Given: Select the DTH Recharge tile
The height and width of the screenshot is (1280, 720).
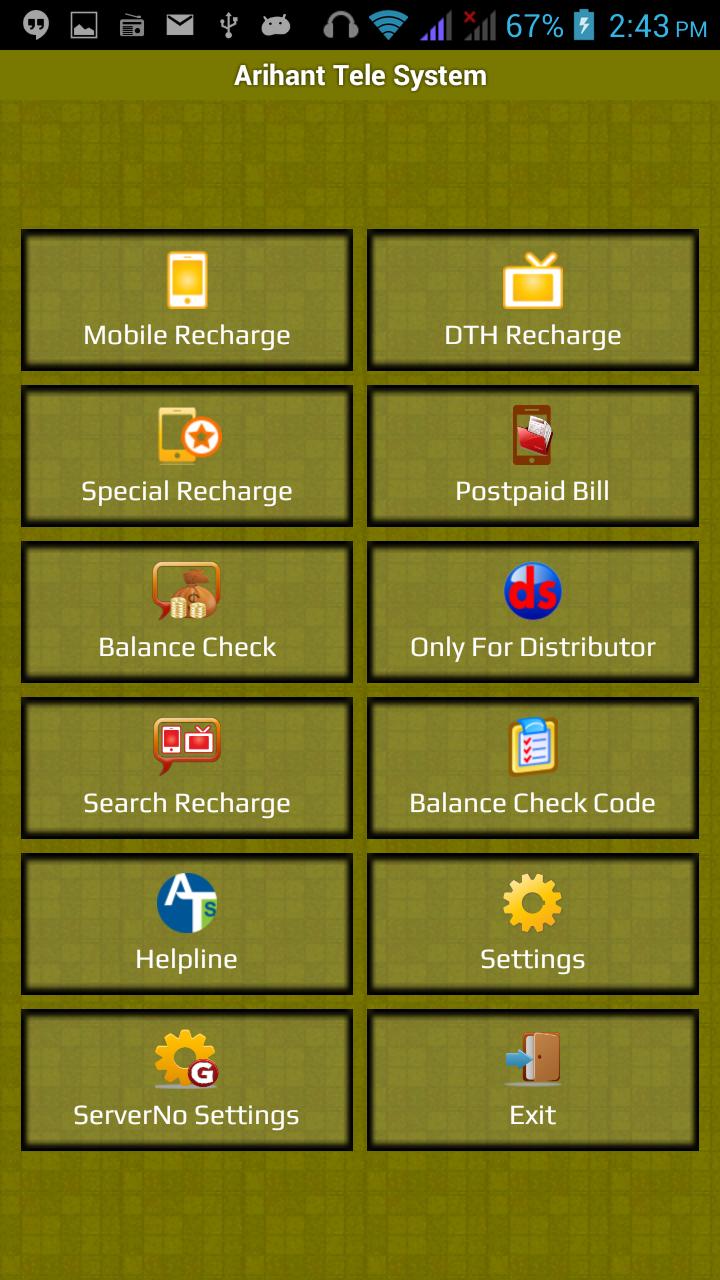Looking at the screenshot, I should (x=532, y=300).
